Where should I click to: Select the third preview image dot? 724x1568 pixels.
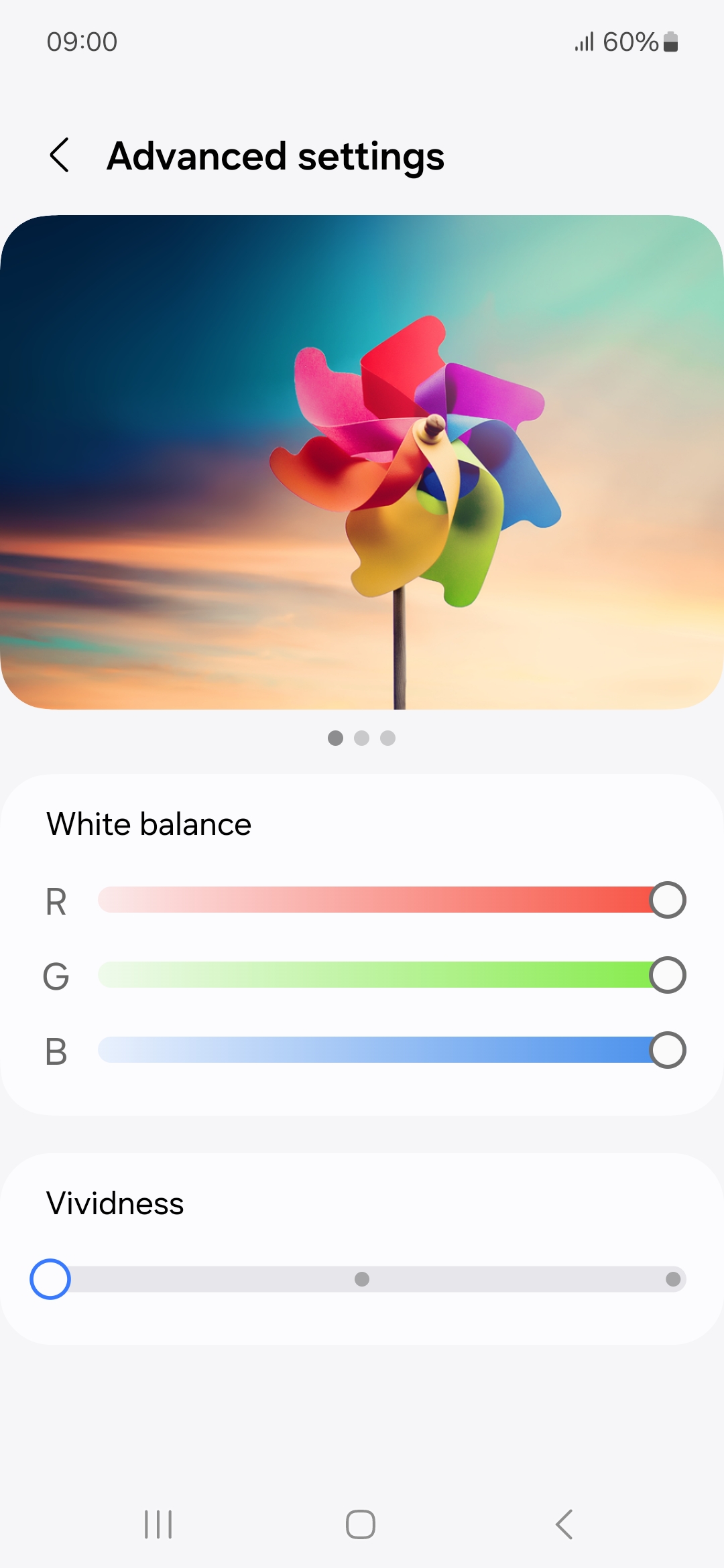tap(387, 738)
